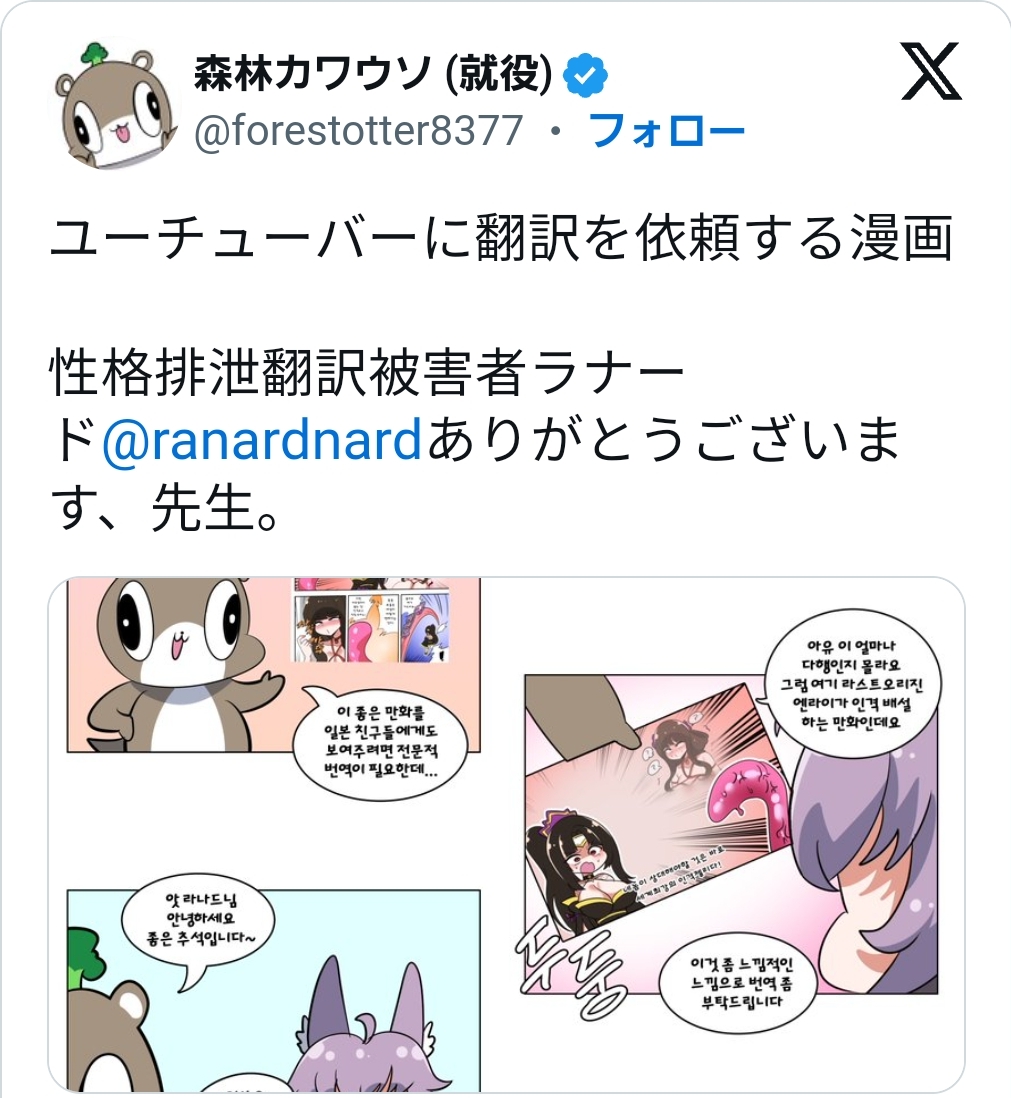The image size is (1011, 1098).
Task: Follow @forestotter8377 via フォロー
Action: tap(668, 131)
